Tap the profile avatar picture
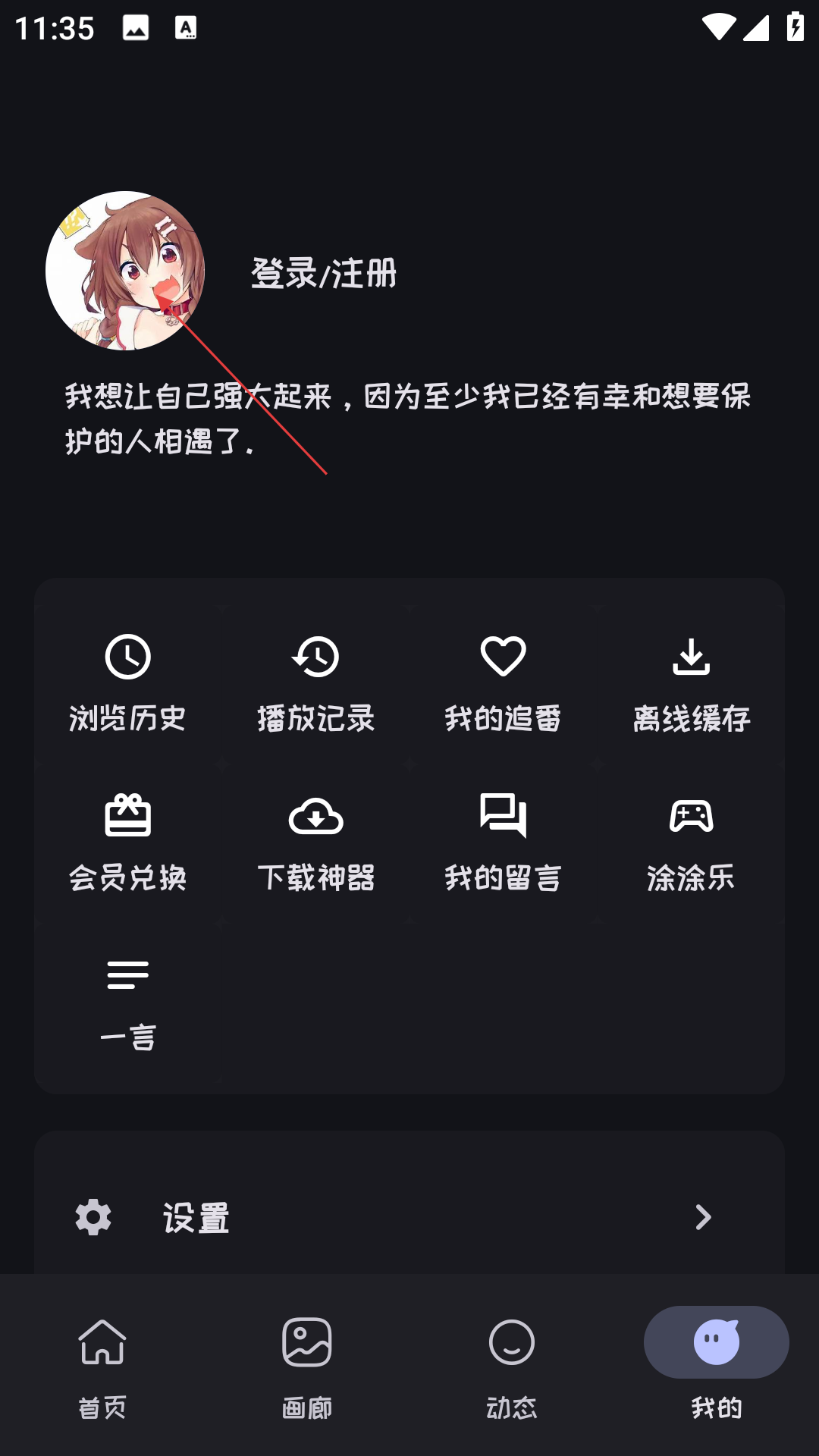 (x=125, y=271)
